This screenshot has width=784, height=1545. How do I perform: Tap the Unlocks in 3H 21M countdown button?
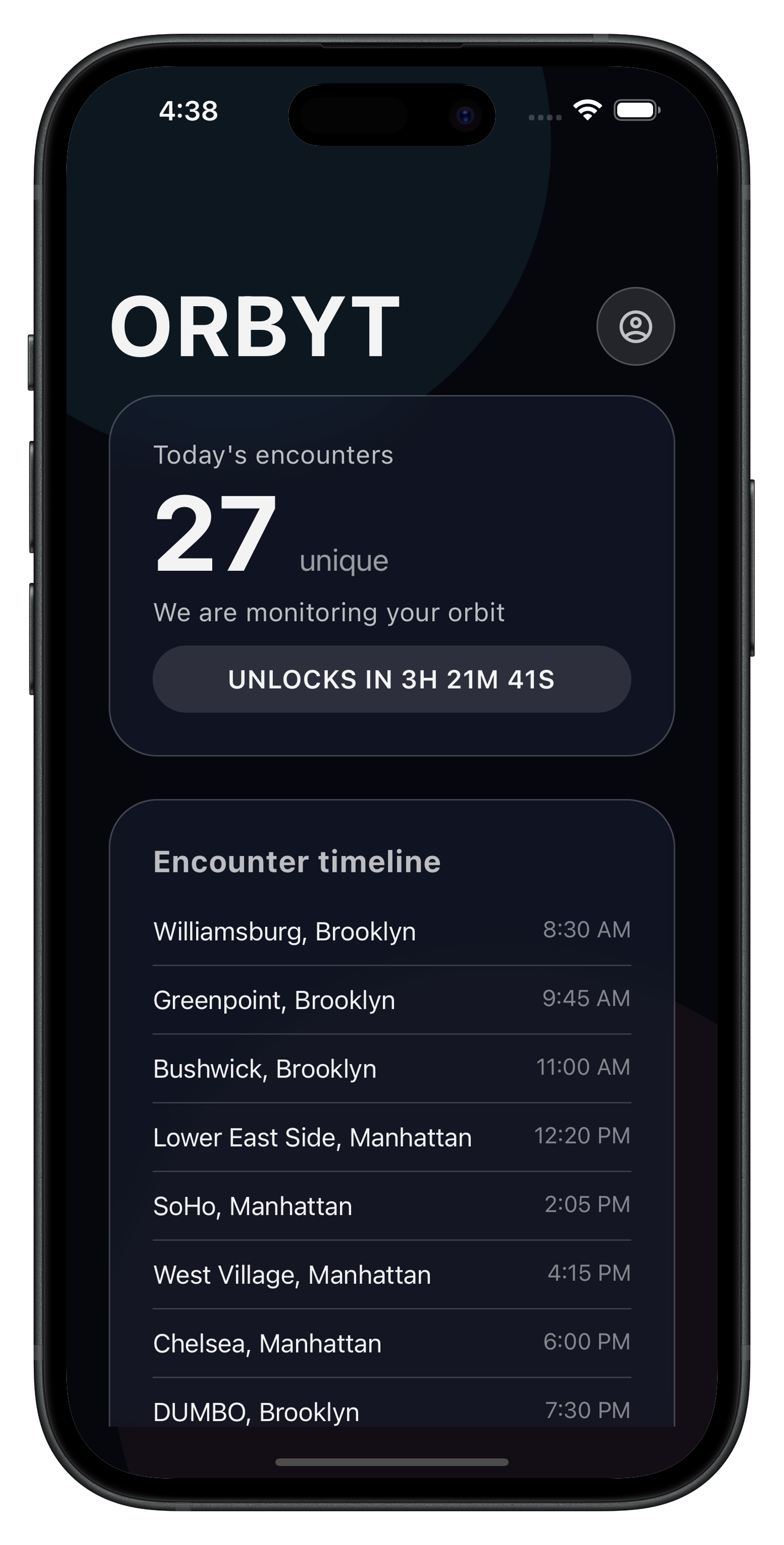392,679
